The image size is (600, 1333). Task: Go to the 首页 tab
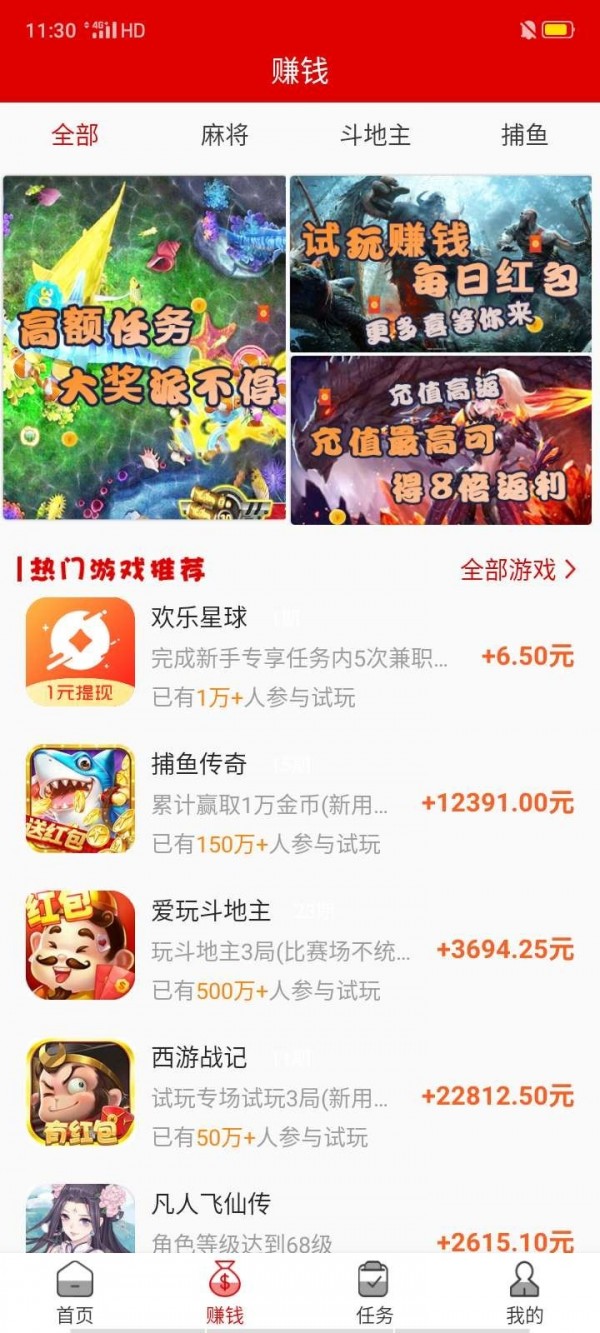[x=75, y=1293]
